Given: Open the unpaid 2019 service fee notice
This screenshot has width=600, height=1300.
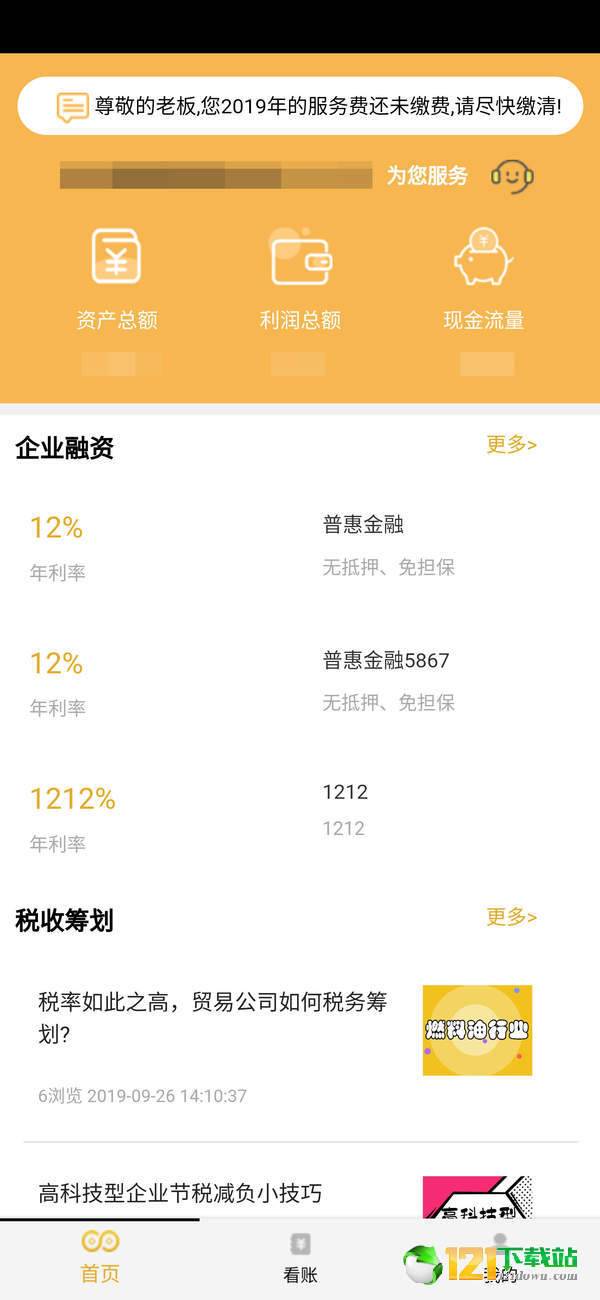Looking at the screenshot, I should tap(300, 105).
